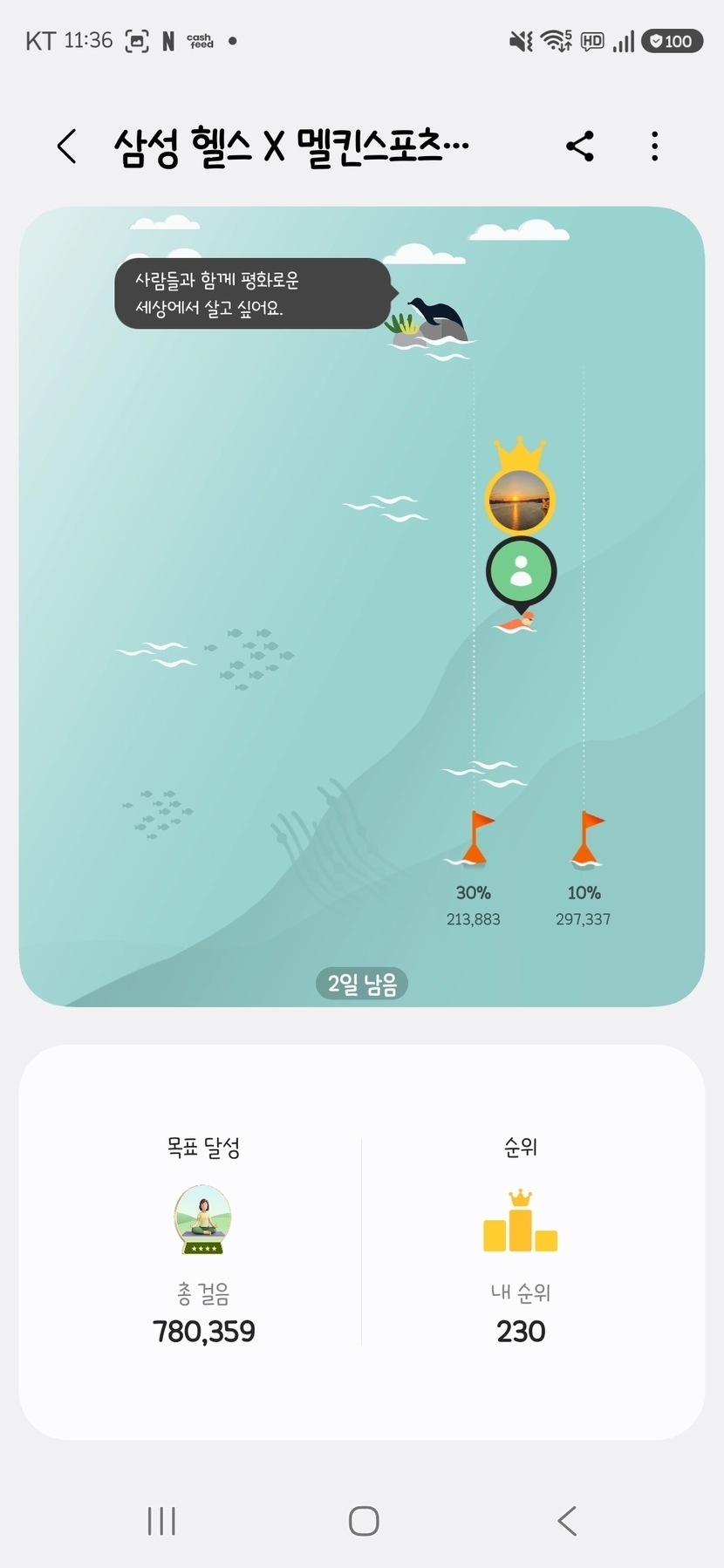Tap my green profile marker on map

521,570
